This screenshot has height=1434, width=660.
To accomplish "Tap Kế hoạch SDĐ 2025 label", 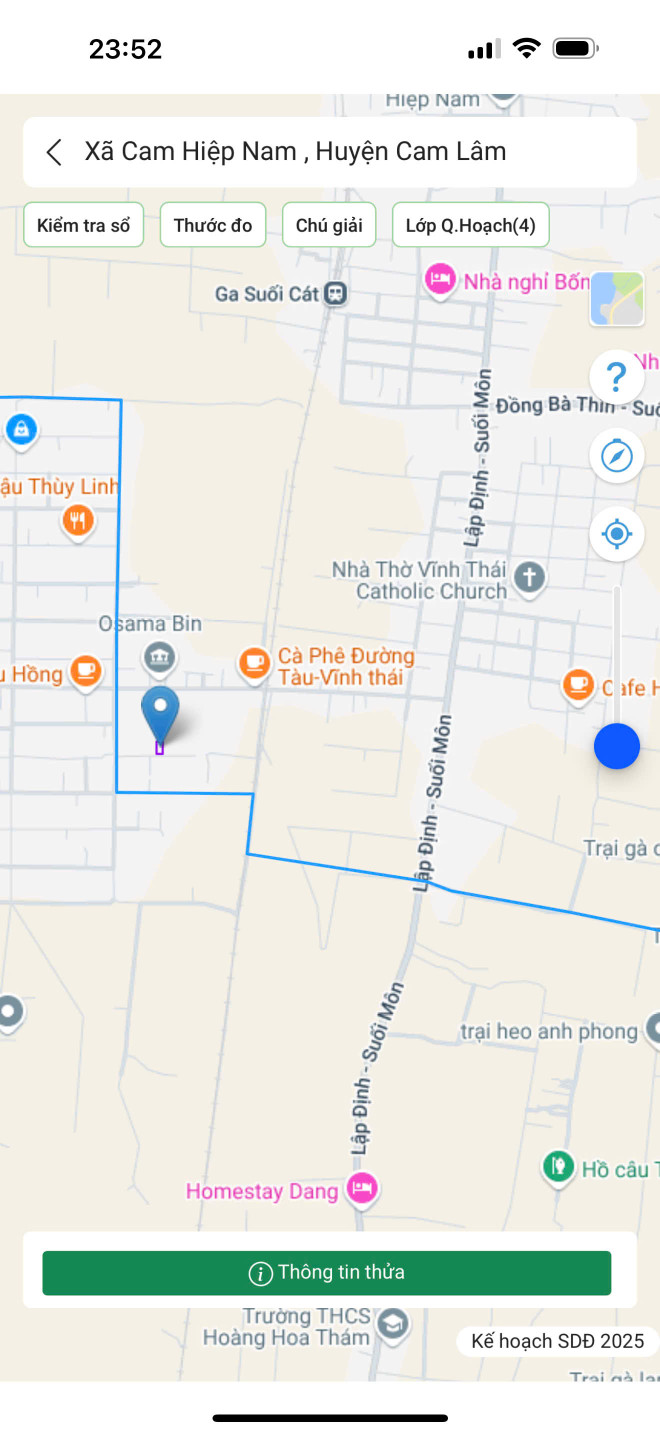I will (x=558, y=1341).
